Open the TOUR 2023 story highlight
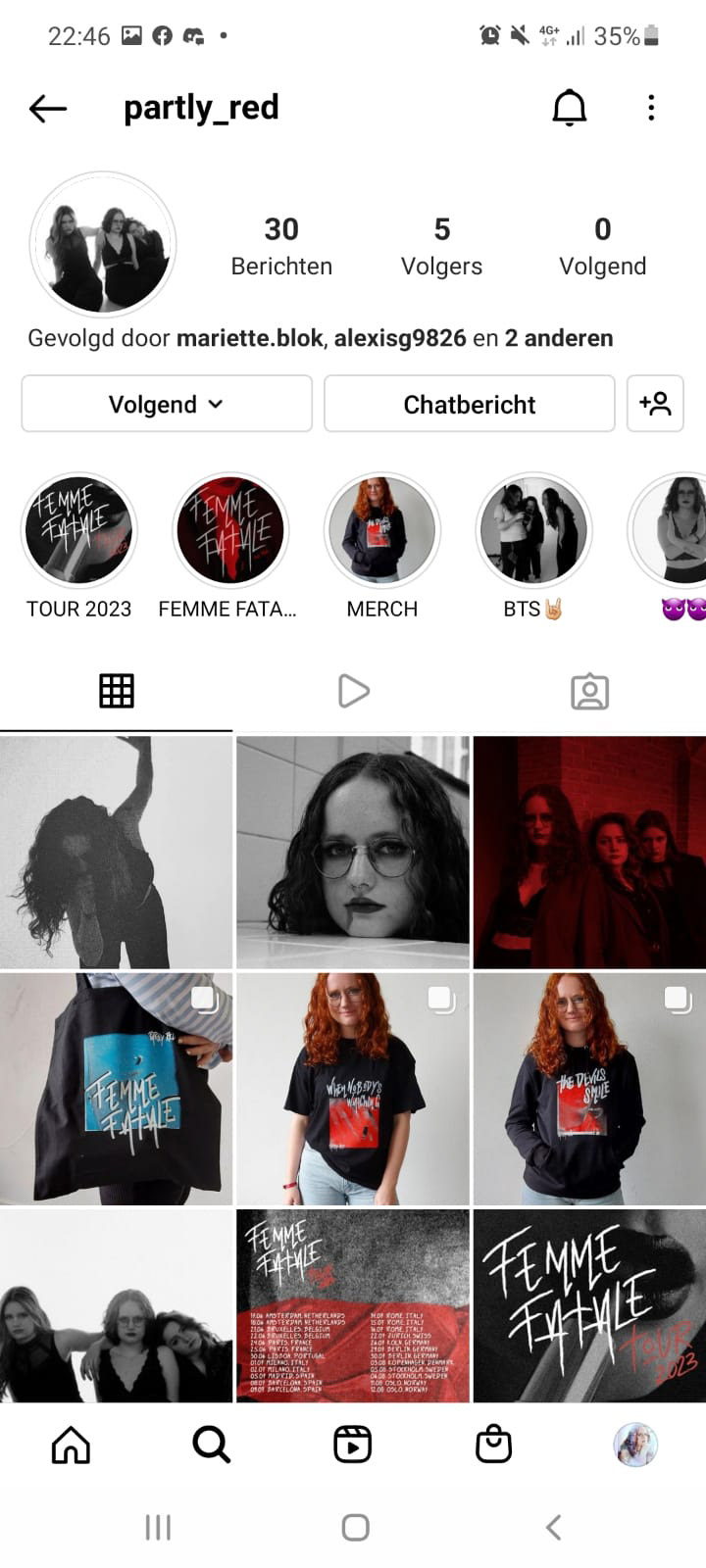 tap(78, 531)
